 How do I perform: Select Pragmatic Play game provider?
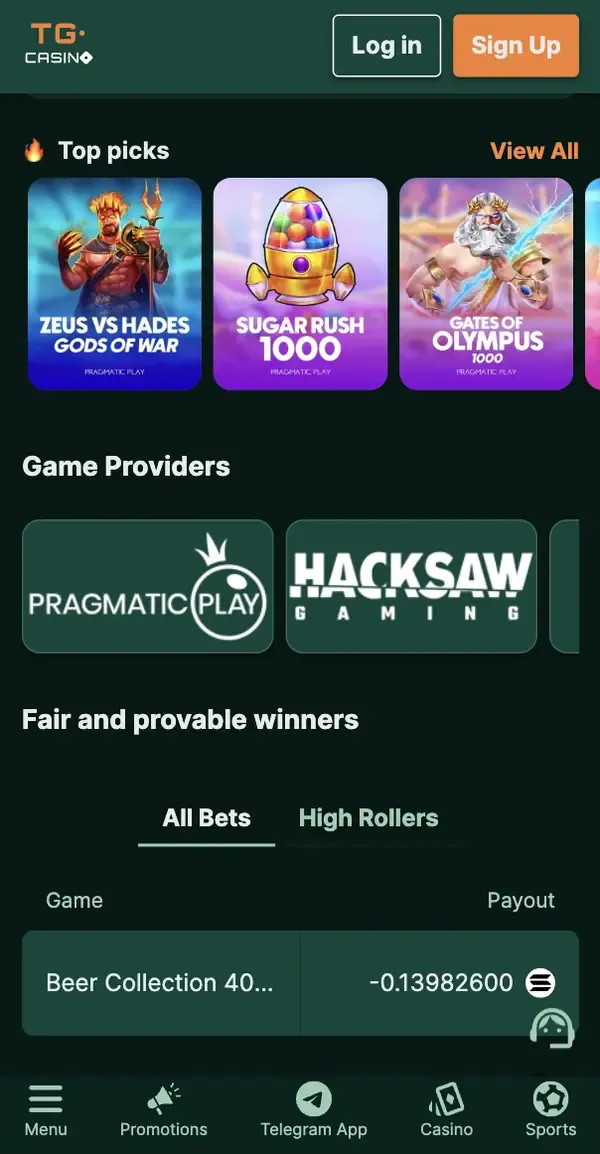[x=147, y=586]
